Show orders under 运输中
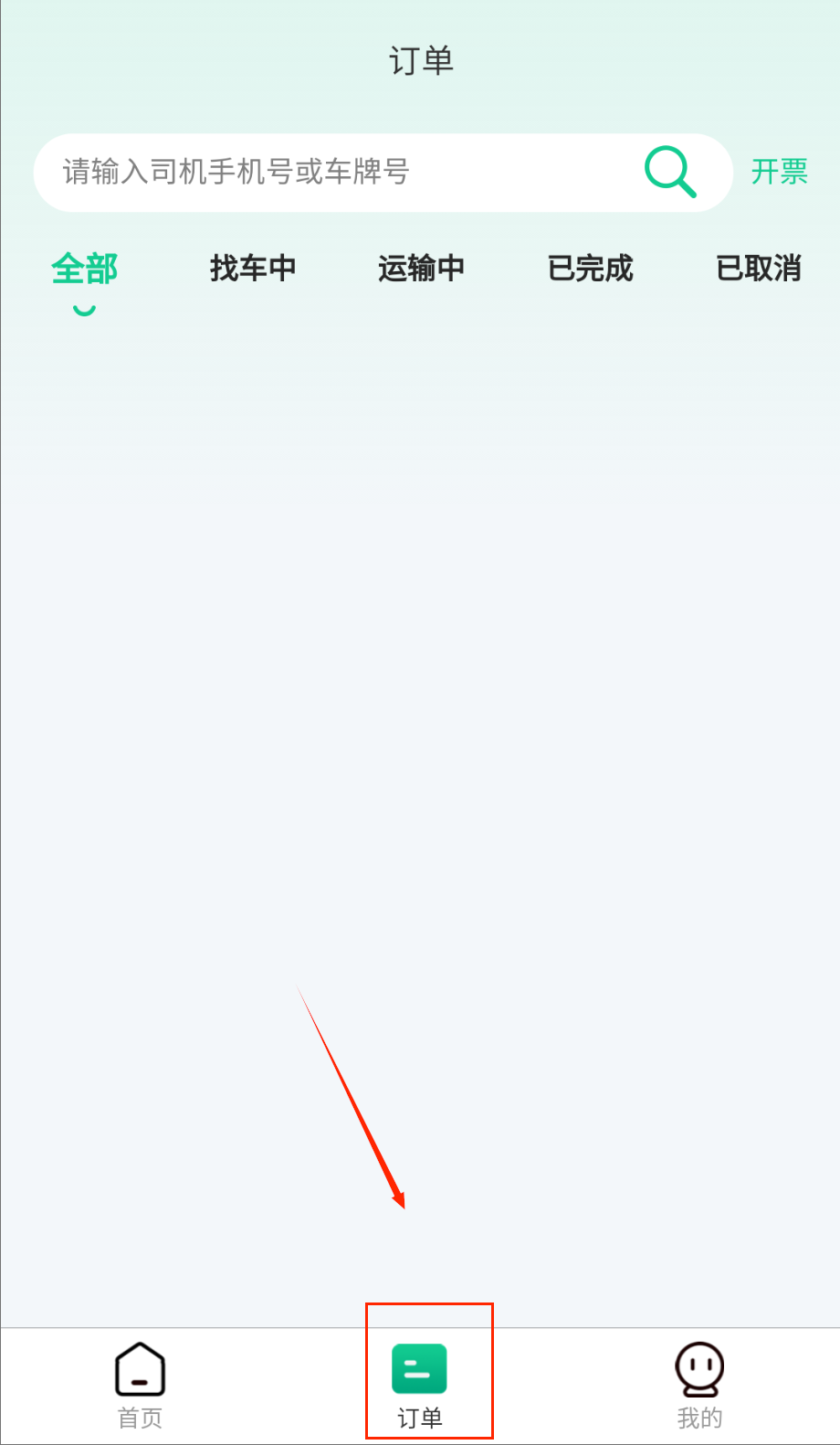The height and width of the screenshot is (1445, 840). tap(421, 269)
